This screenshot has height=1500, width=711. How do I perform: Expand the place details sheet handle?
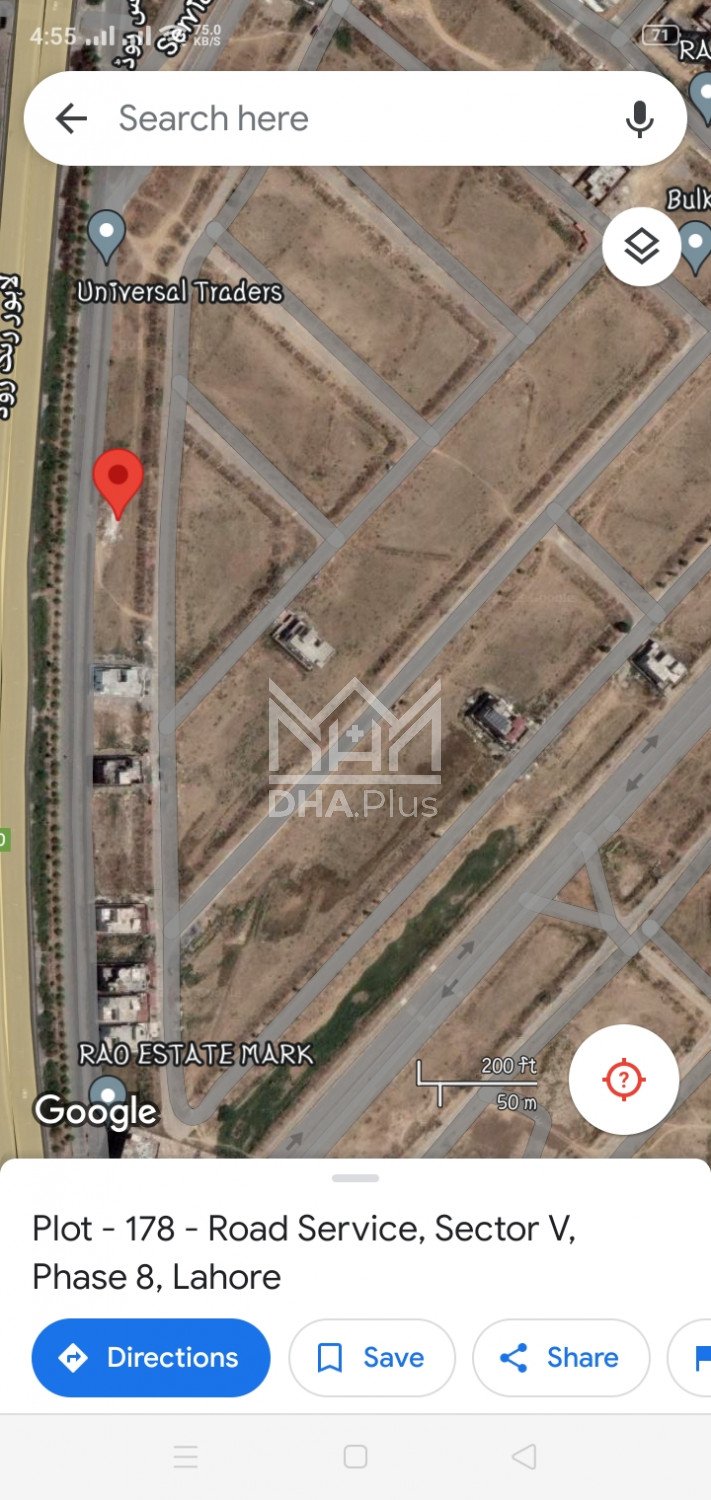pyautogui.click(x=355, y=1178)
